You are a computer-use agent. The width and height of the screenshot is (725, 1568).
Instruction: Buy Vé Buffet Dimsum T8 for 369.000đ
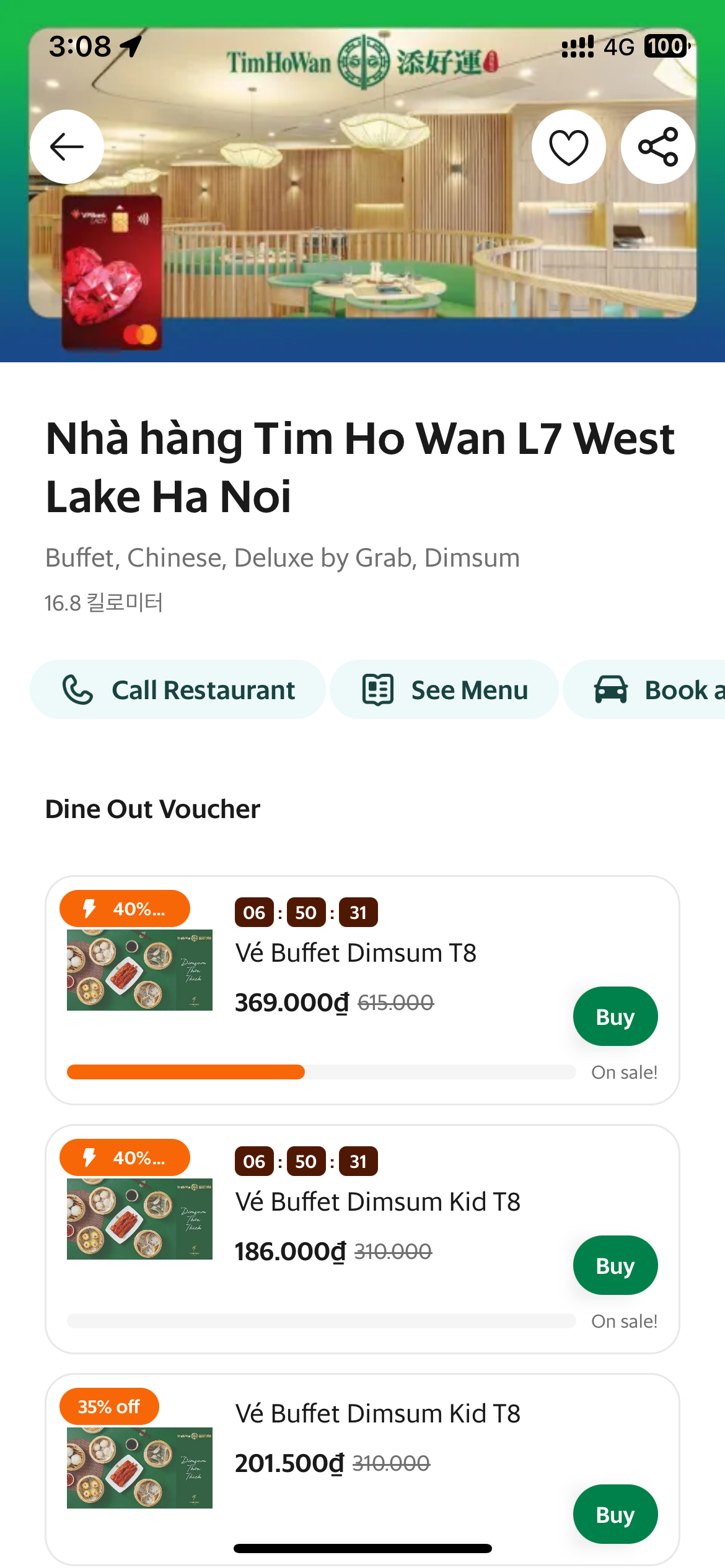pyautogui.click(x=615, y=1016)
